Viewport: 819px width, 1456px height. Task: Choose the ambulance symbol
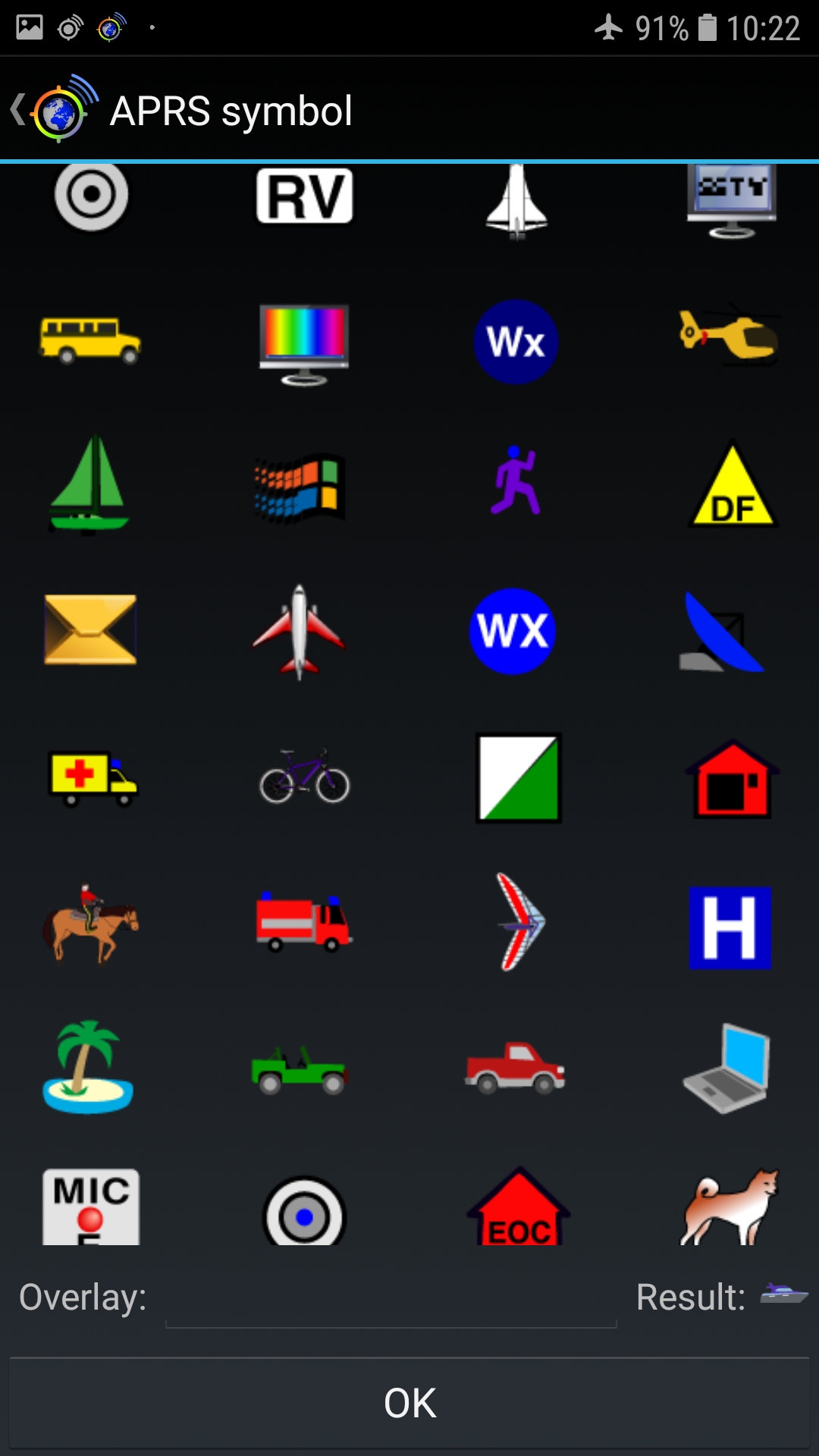(x=92, y=777)
